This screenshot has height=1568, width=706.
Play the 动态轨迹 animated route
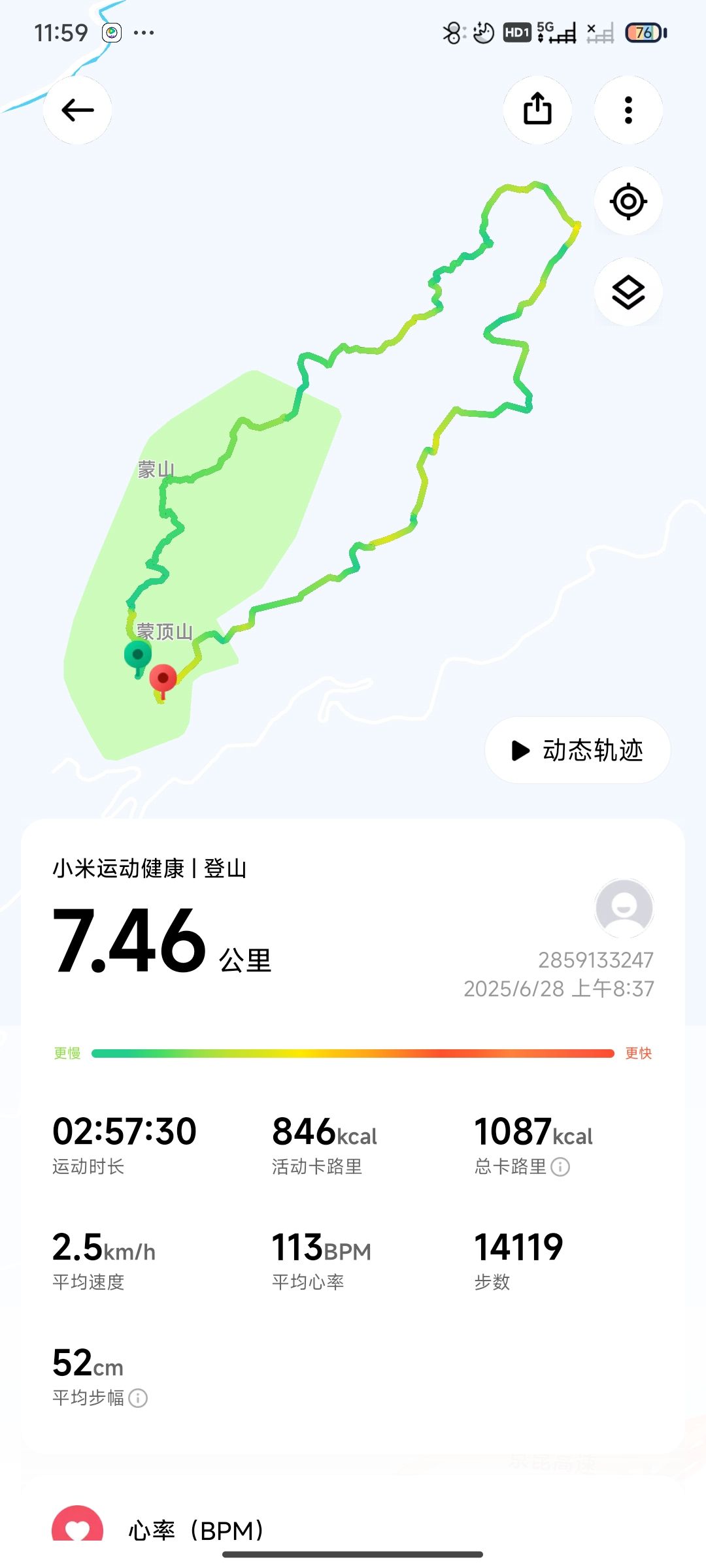577,750
